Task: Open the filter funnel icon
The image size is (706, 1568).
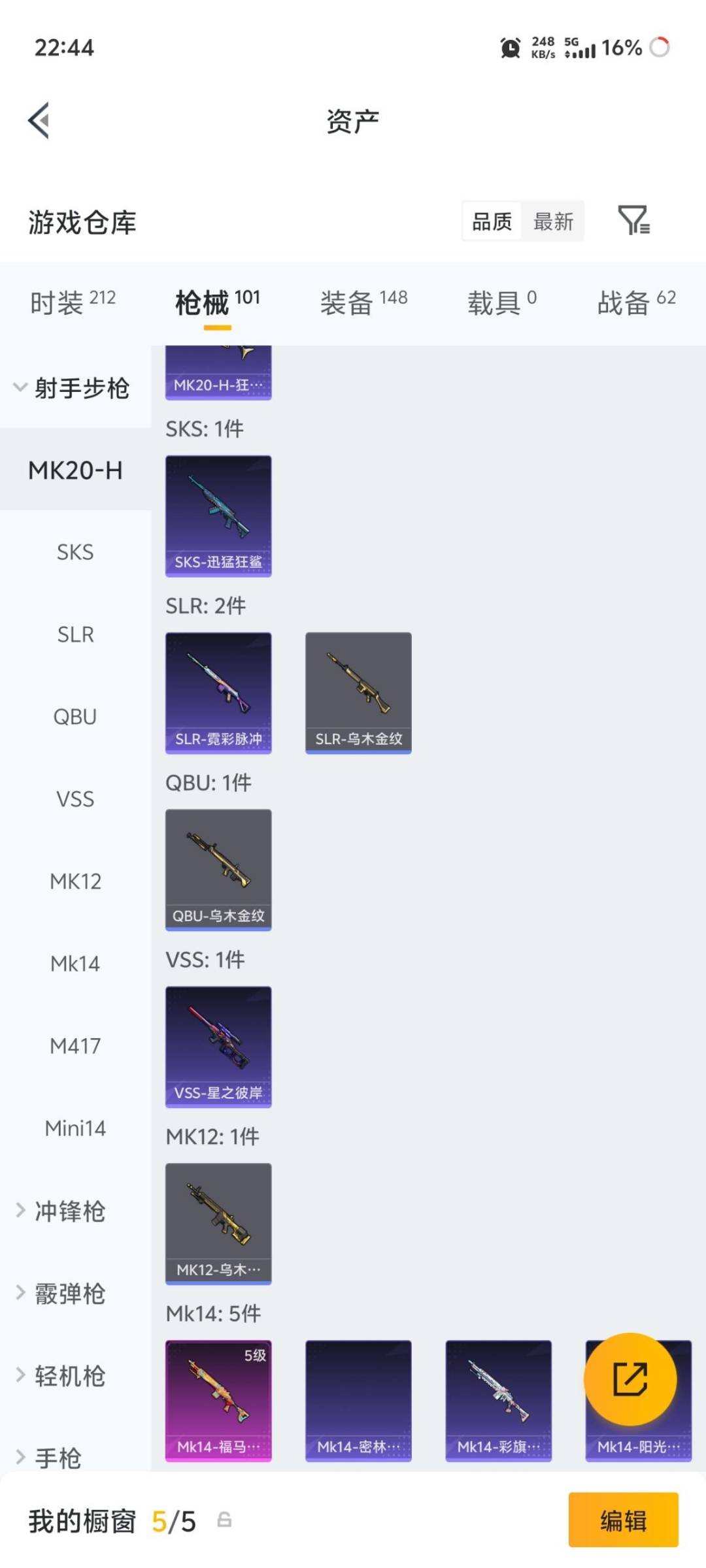Action: pos(634,220)
